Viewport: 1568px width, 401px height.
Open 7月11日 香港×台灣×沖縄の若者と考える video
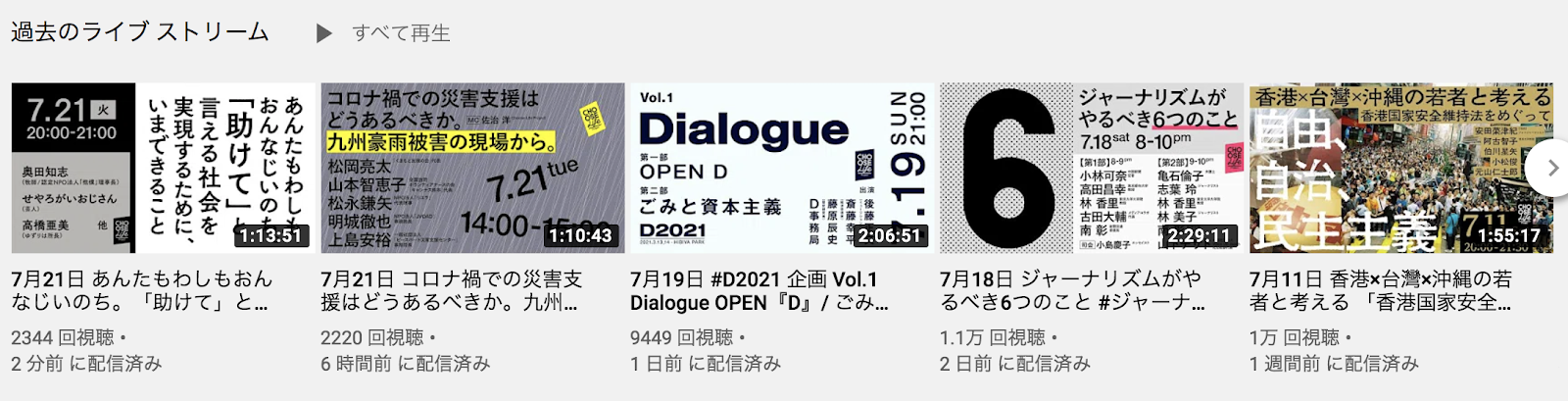click(x=1399, y=169)
